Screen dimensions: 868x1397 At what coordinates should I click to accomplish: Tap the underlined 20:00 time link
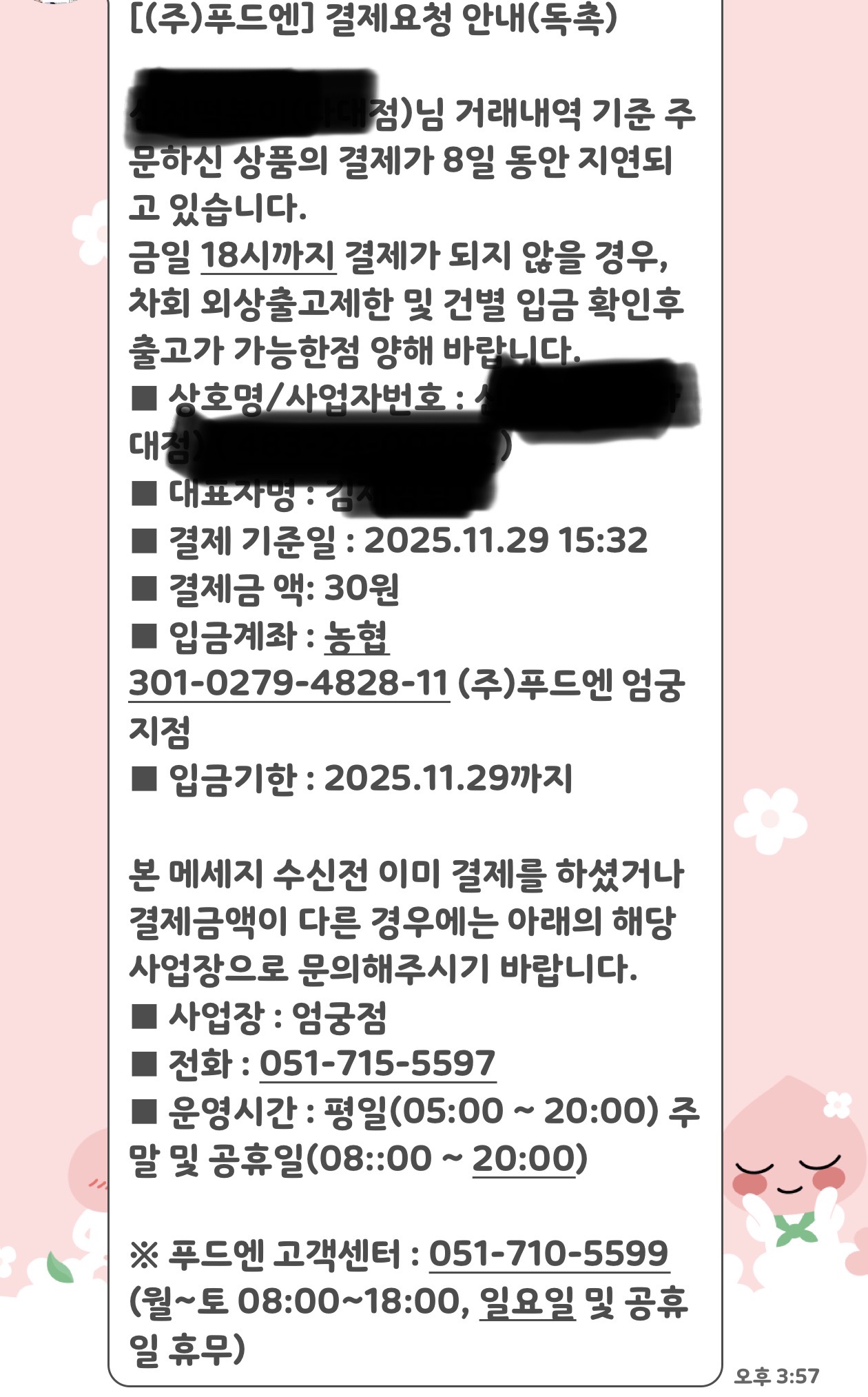pos(524,1158)
